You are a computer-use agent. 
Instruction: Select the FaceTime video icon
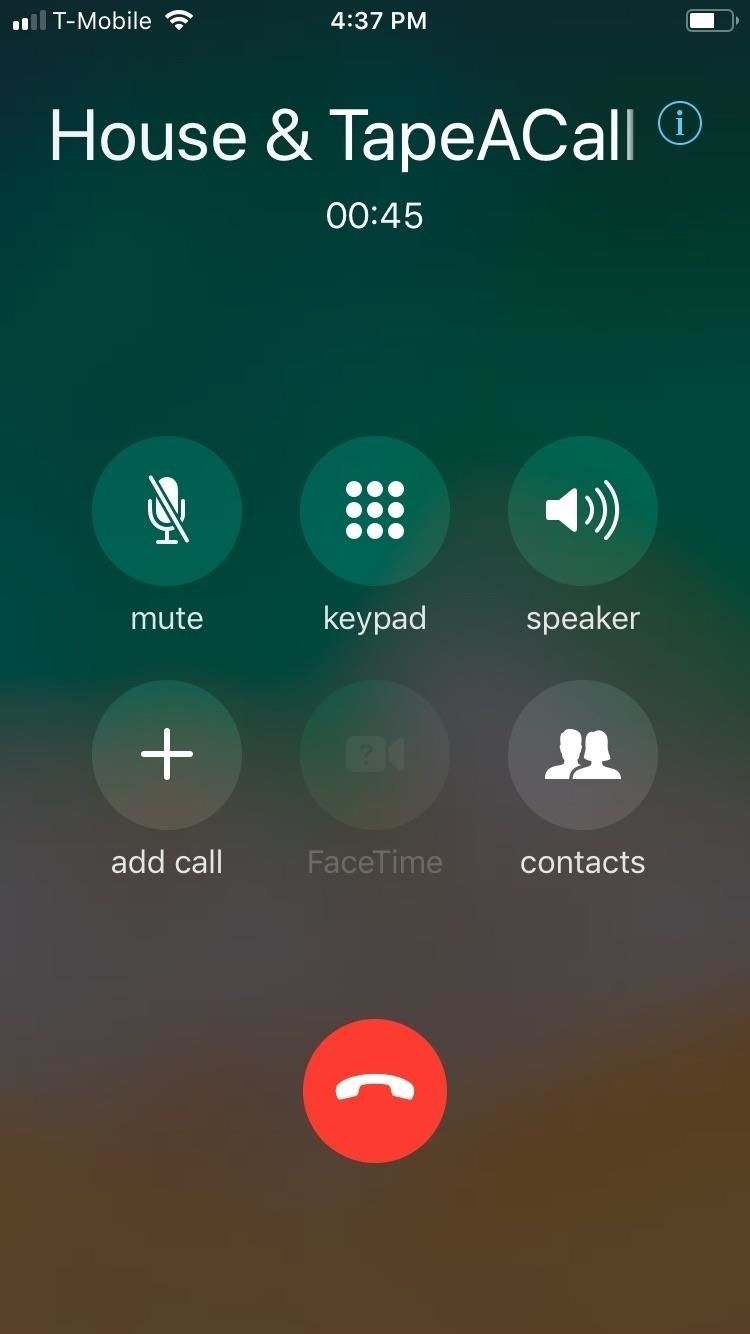[x=375, y=755]
